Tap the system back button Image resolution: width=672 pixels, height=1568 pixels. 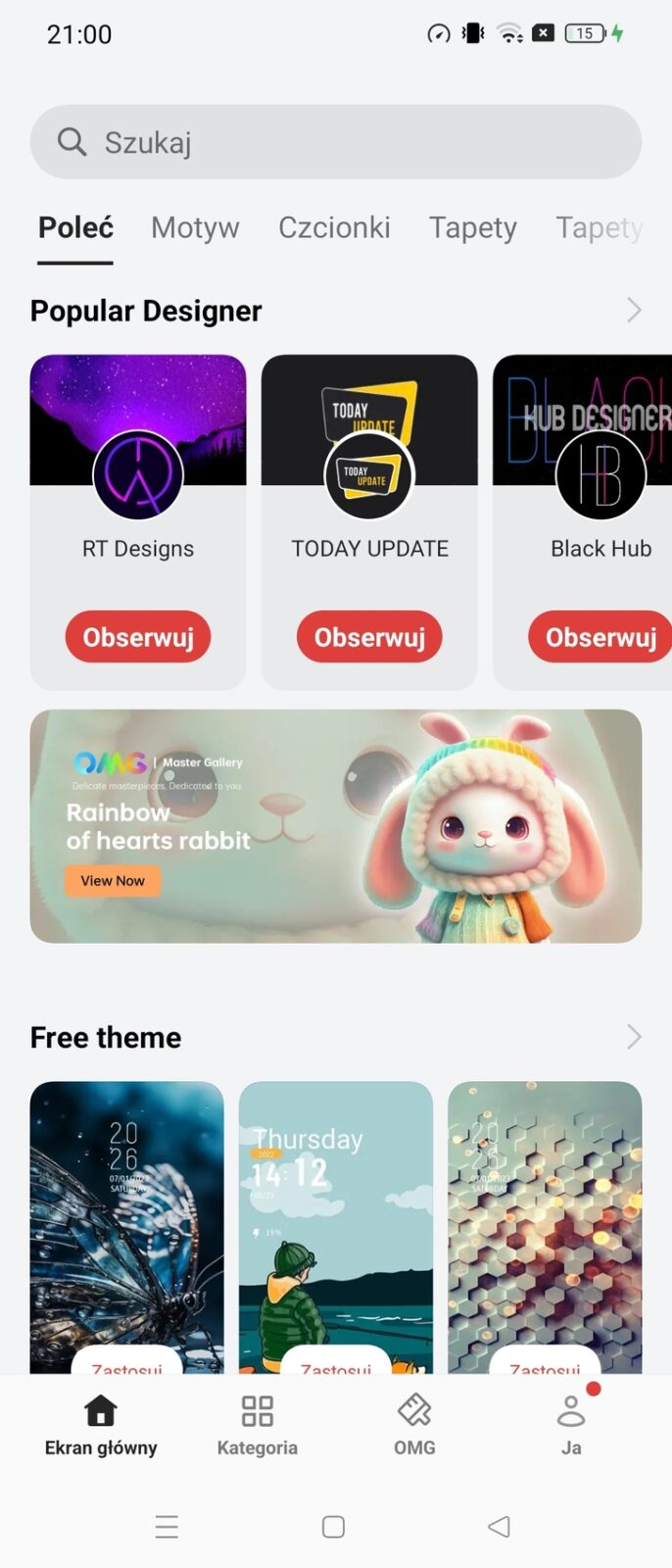[499, 1526]
